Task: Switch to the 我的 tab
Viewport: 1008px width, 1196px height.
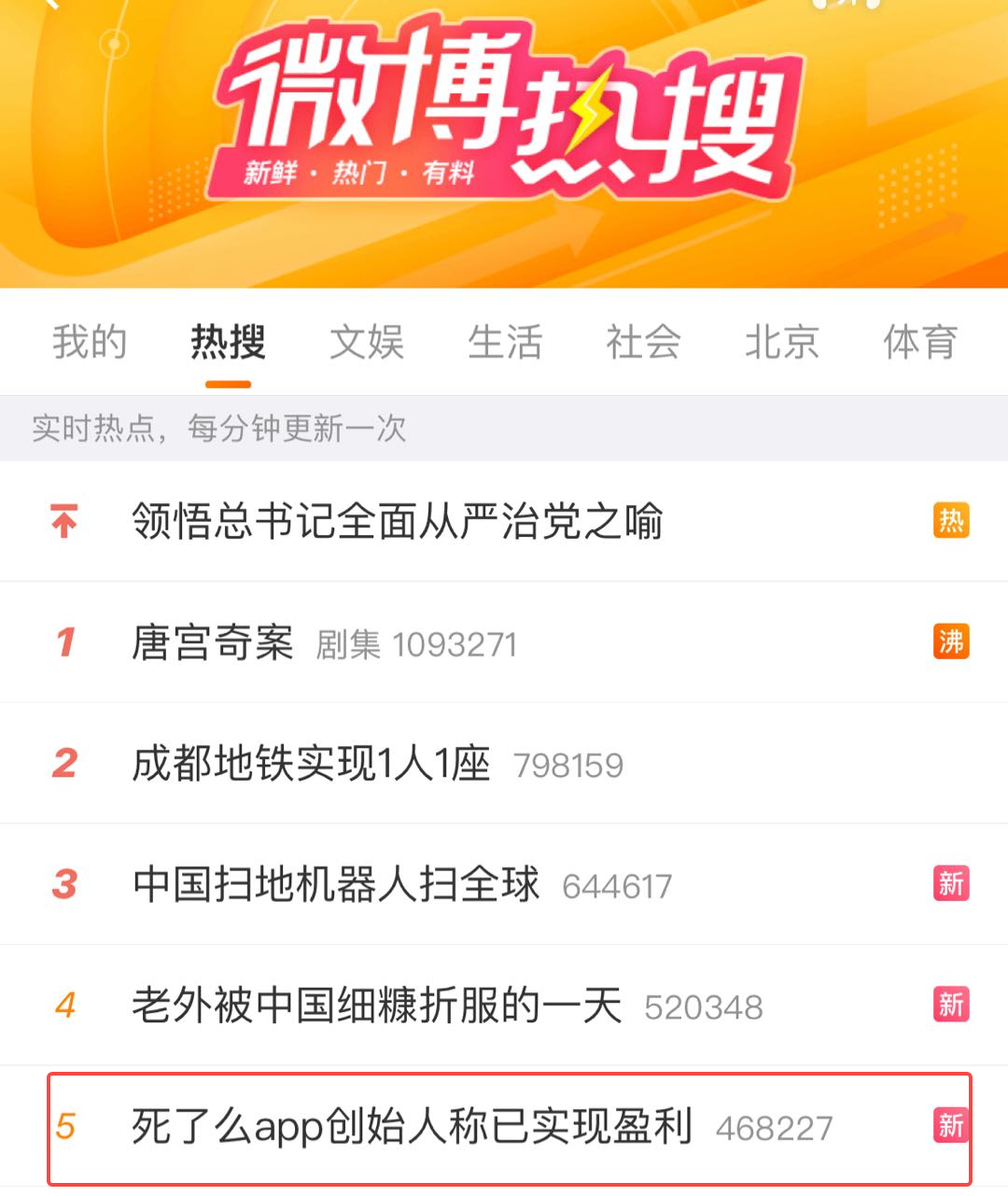Action: coord(89,342)
